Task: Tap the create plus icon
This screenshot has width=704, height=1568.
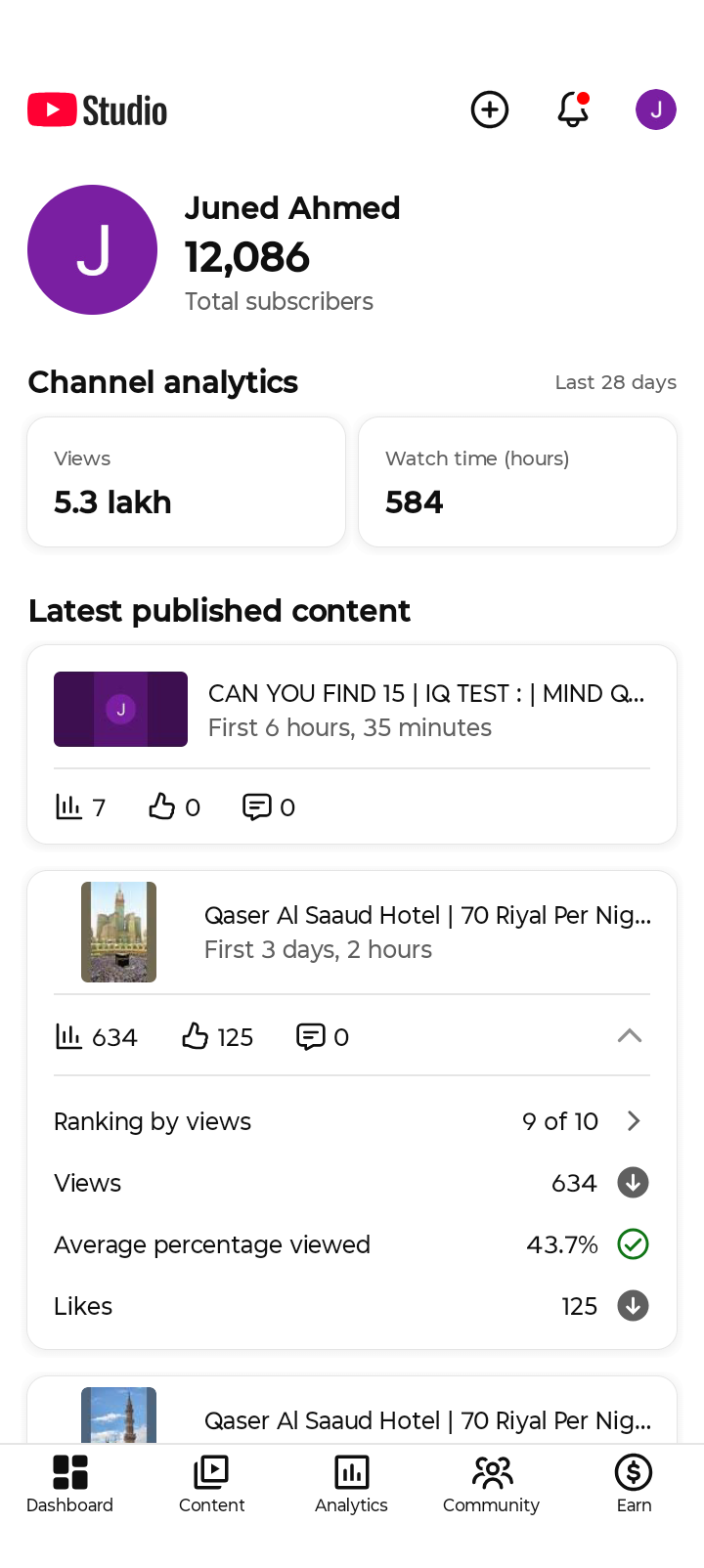Action: (x=490, y=109)
